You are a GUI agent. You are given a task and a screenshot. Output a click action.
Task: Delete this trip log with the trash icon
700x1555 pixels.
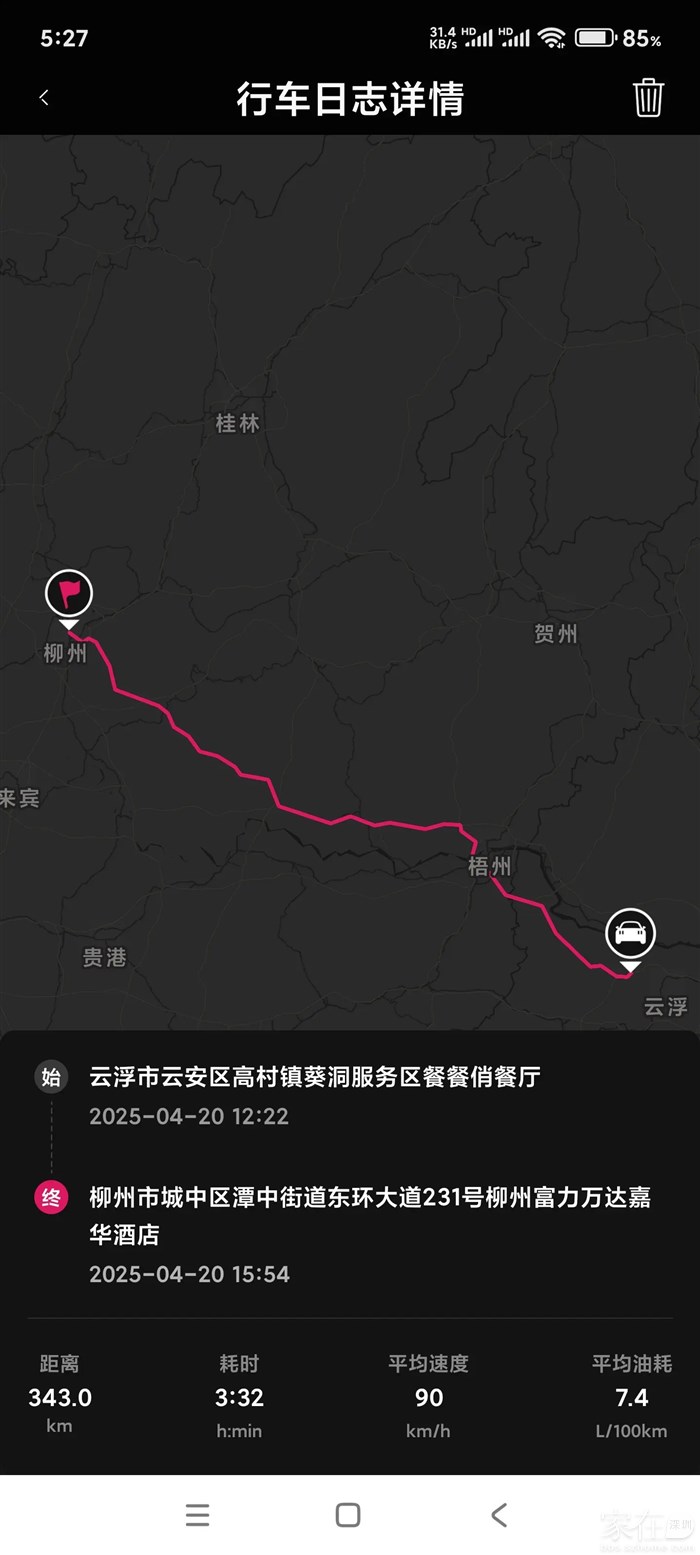click(x=648, y=98)
